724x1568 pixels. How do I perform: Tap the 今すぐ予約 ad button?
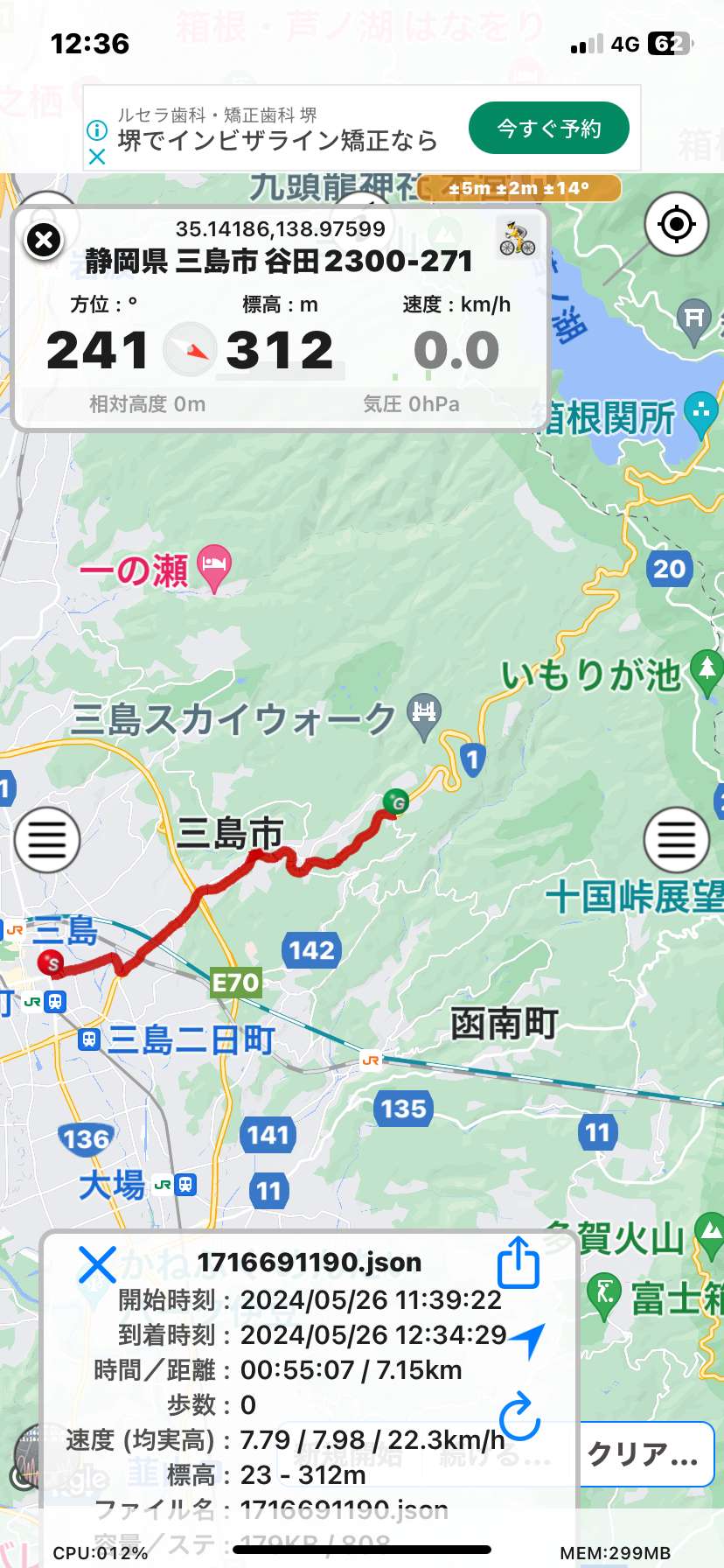point(549,129)
